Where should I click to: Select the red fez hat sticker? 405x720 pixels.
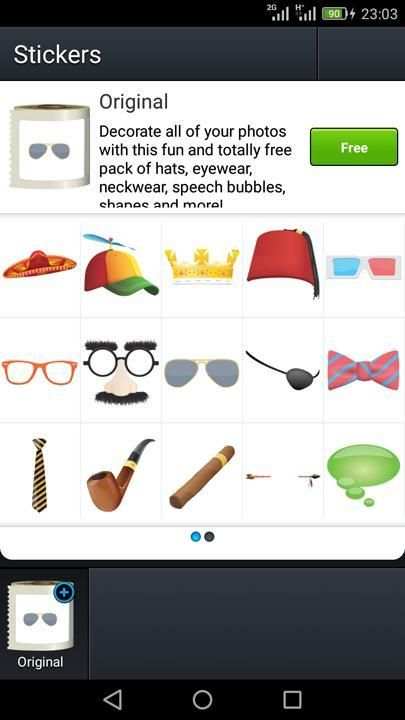(x=283, y=263)
